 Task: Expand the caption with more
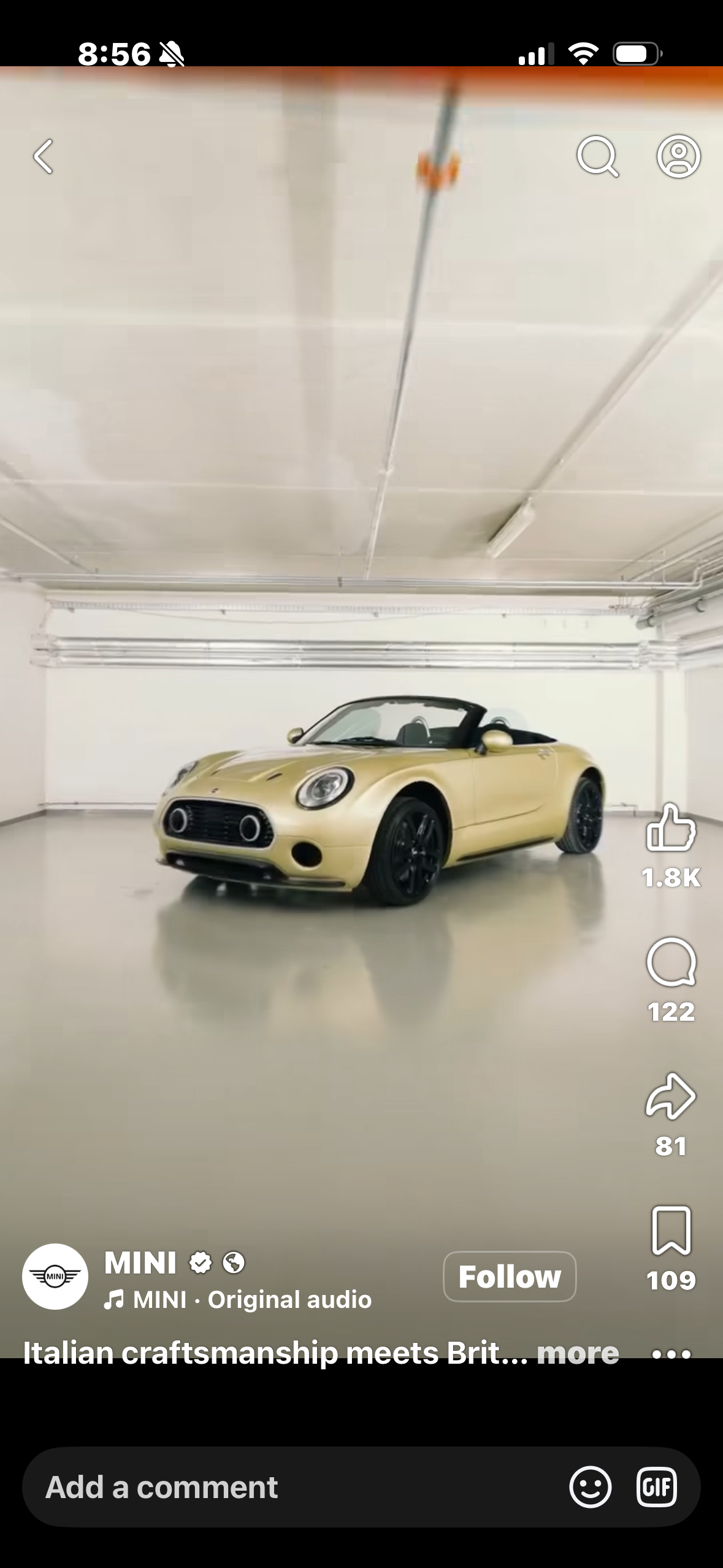point(577,1353)
